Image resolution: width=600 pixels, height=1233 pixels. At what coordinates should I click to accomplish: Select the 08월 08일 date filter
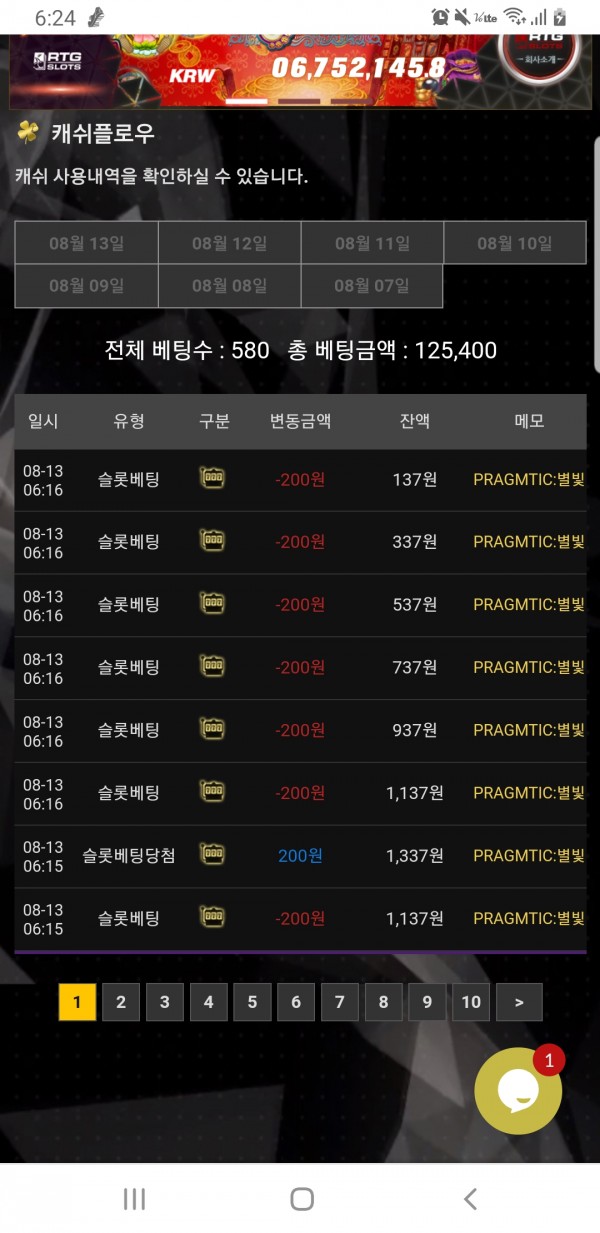coord(229,286)
